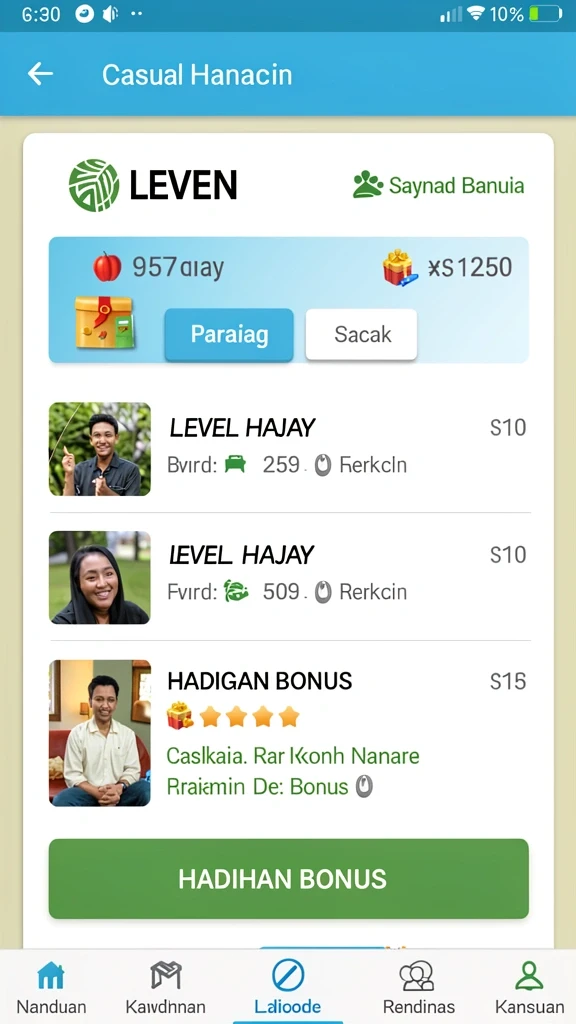The image size is (576, 1024).
Task: Open the Kansuan profile tab
Action: click(x=530, y=987)
